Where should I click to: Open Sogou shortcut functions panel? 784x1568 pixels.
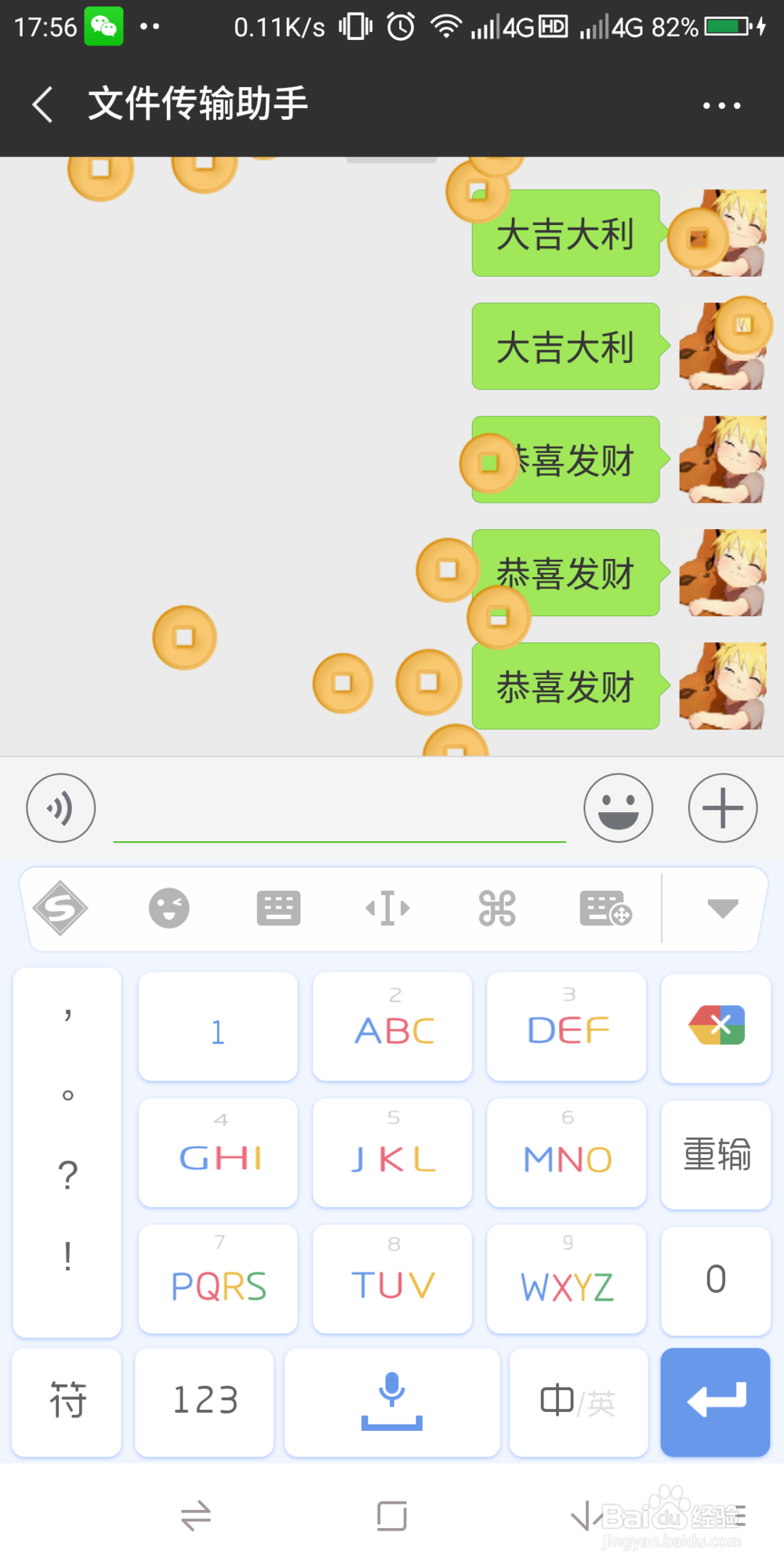pos(497,909)
